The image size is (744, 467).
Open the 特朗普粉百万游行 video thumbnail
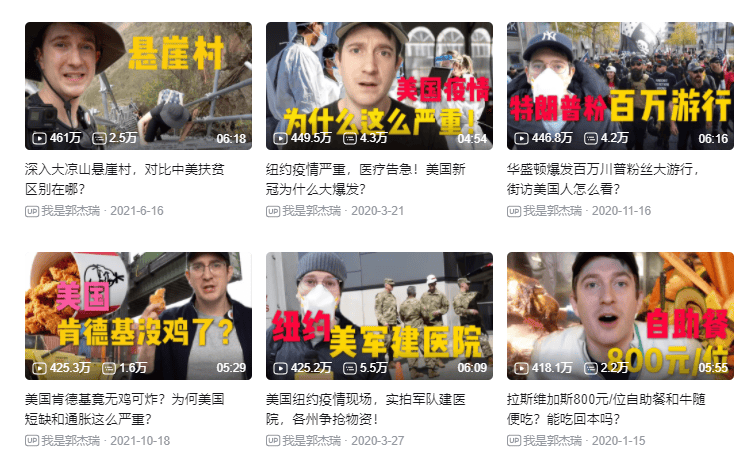click(x=620, y=86)
